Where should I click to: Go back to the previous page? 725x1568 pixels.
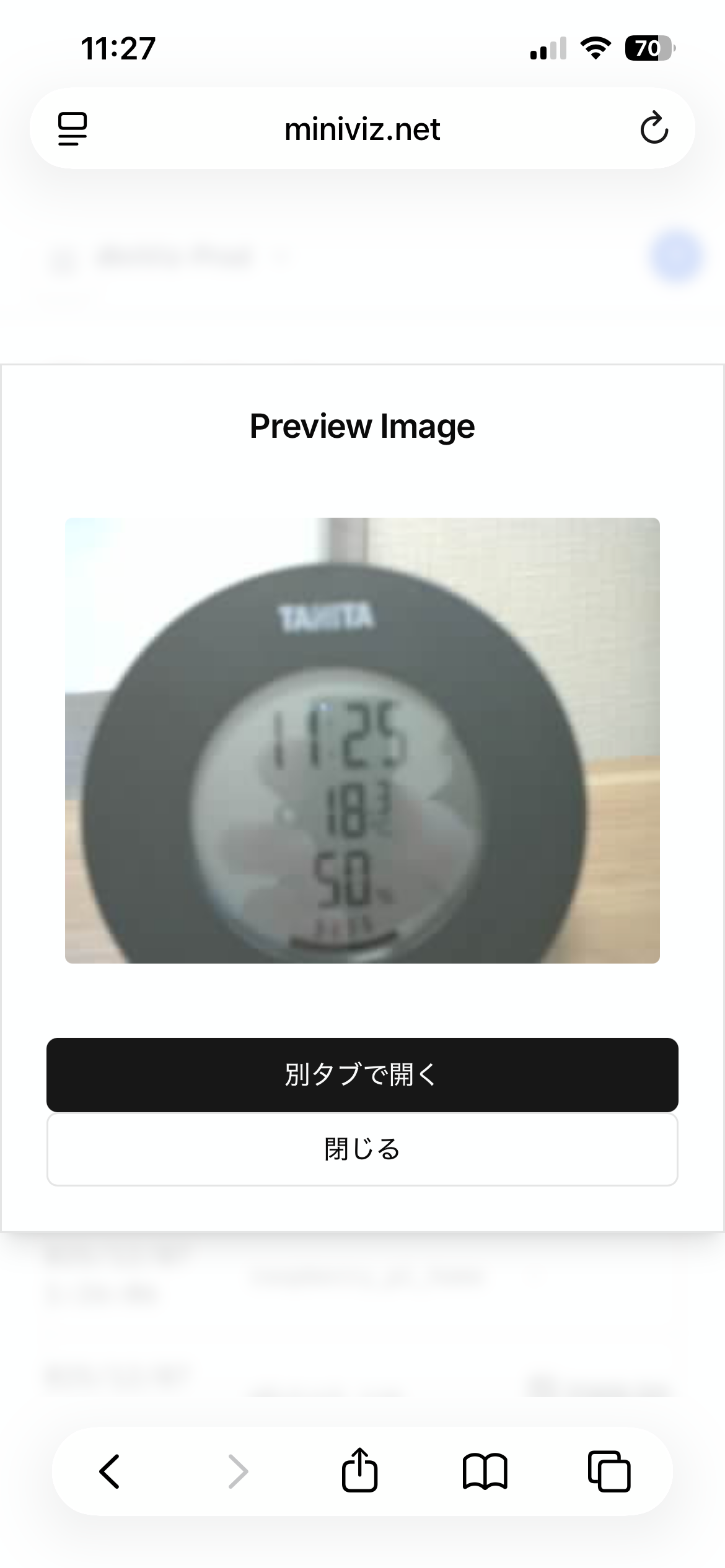click(110, 1471)
